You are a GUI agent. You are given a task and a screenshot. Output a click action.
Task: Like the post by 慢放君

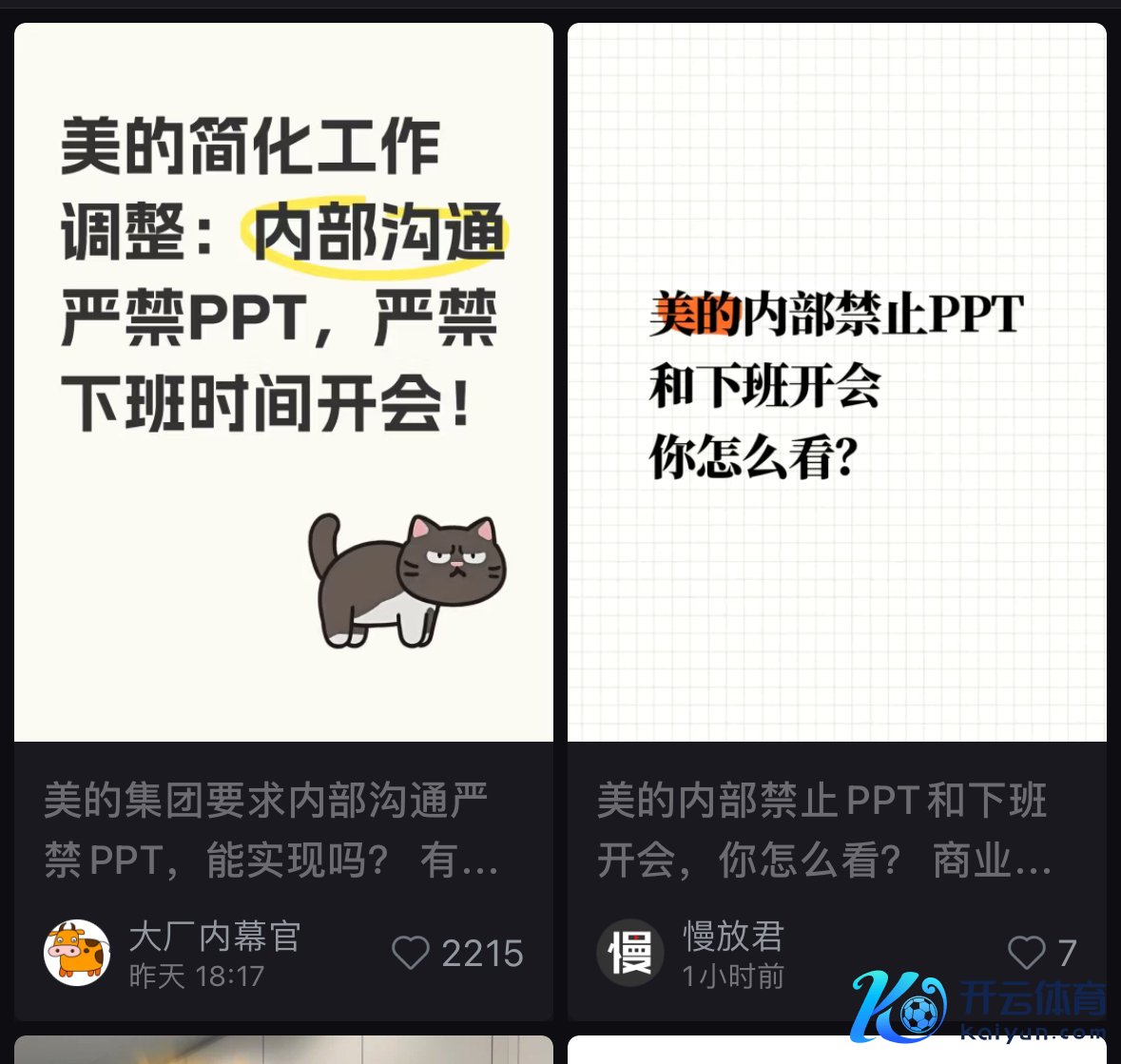1026,952
